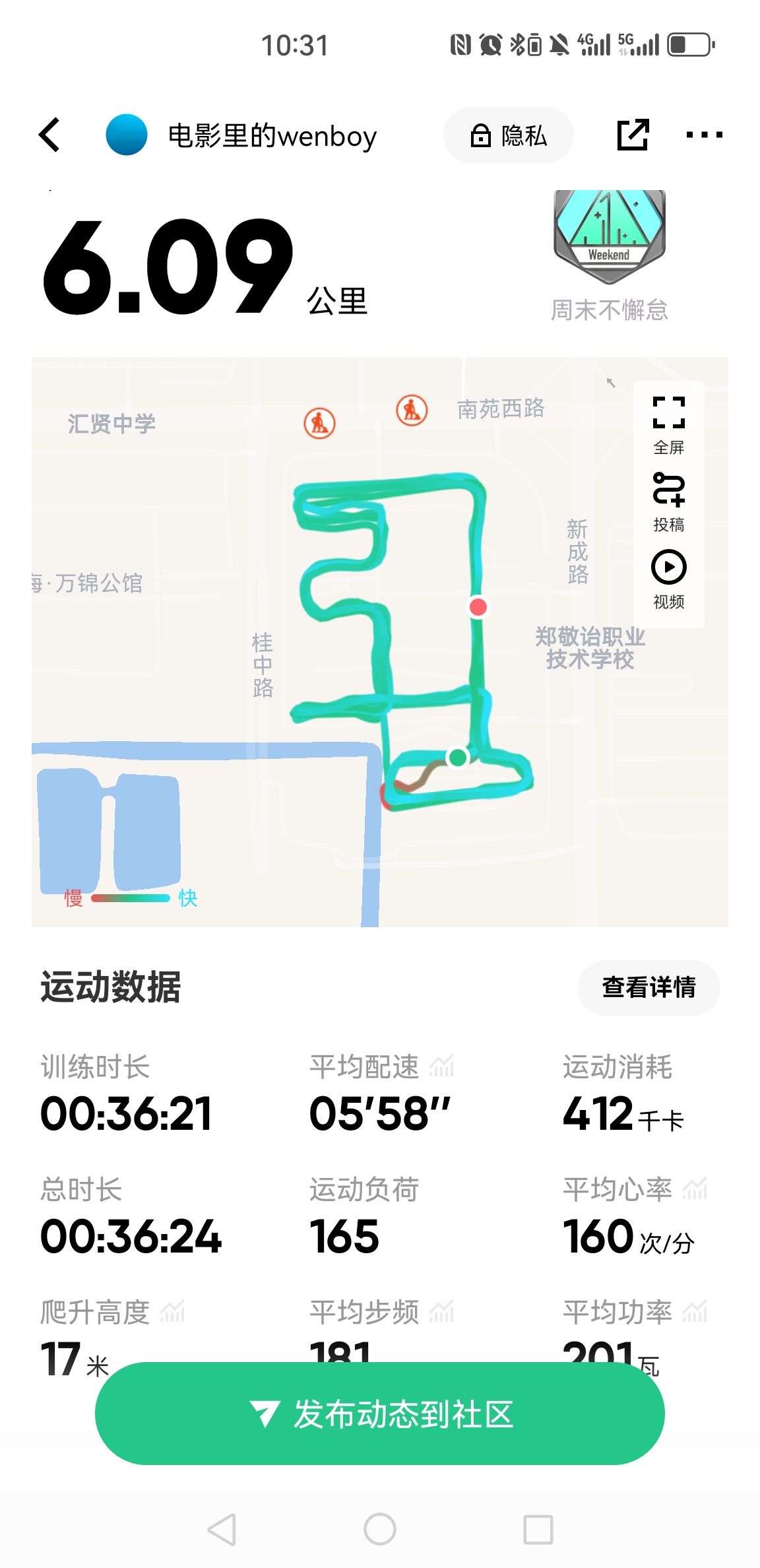View the 平均心率 heart rate chart icon
This screenshot has width=760, height=1568.
[695, 1189]
